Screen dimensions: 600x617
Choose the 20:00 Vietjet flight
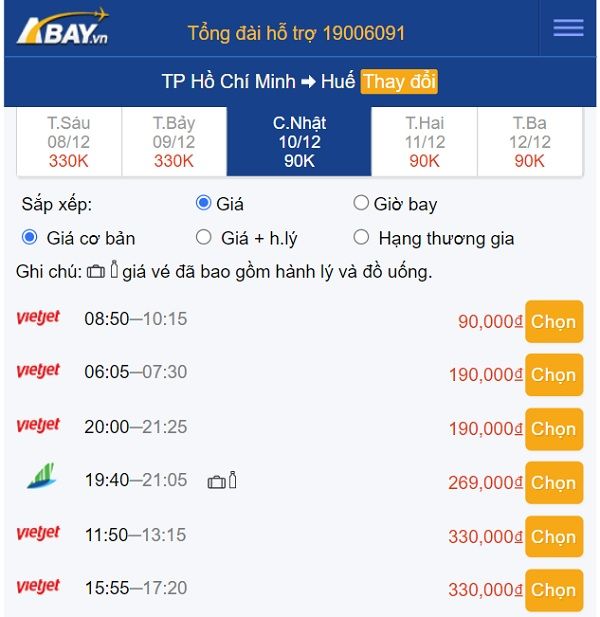pyautogui.click(x=554, y=429)
